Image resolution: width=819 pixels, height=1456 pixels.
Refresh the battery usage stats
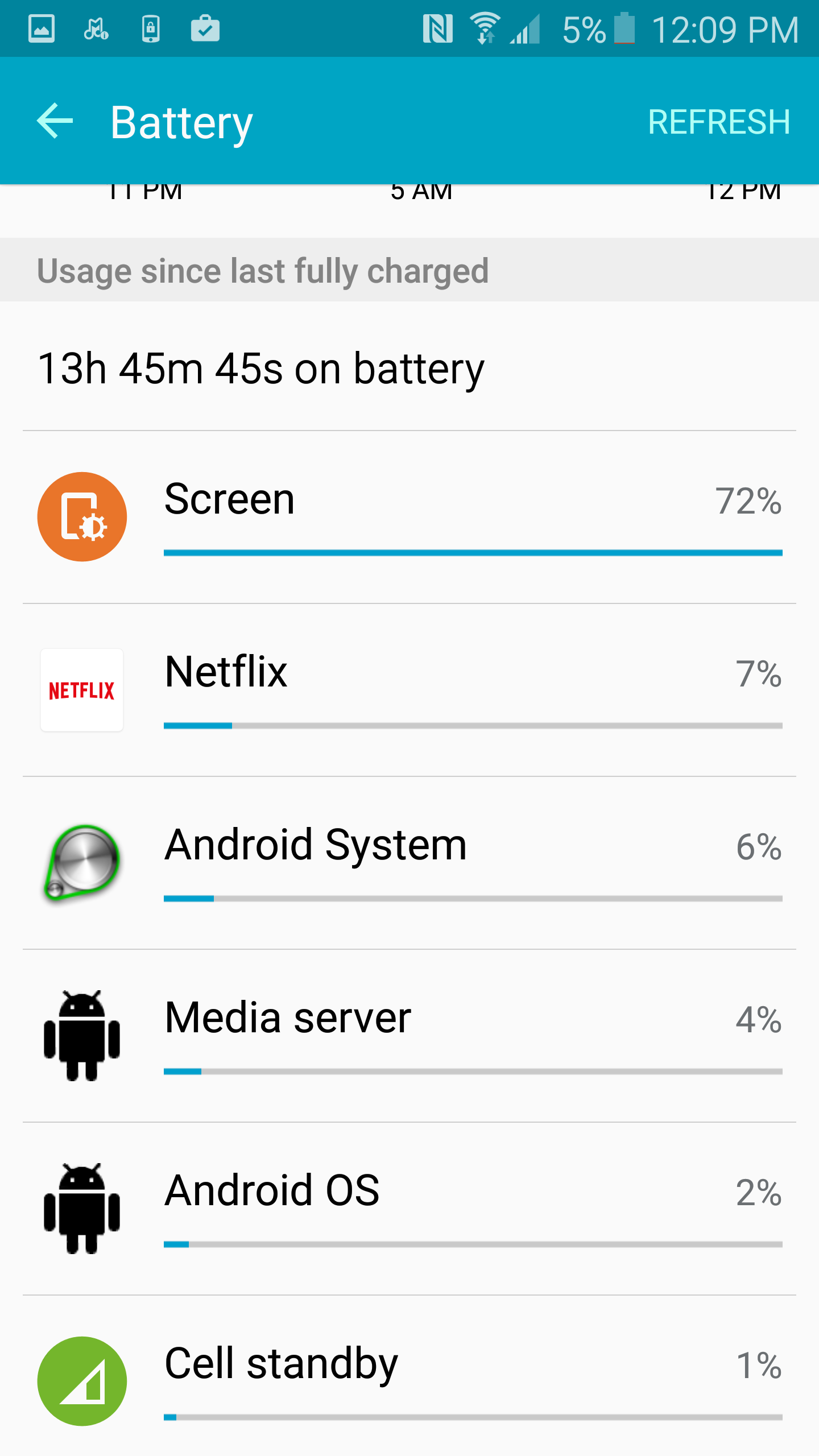pyautogui.click(x=718, y=122)
